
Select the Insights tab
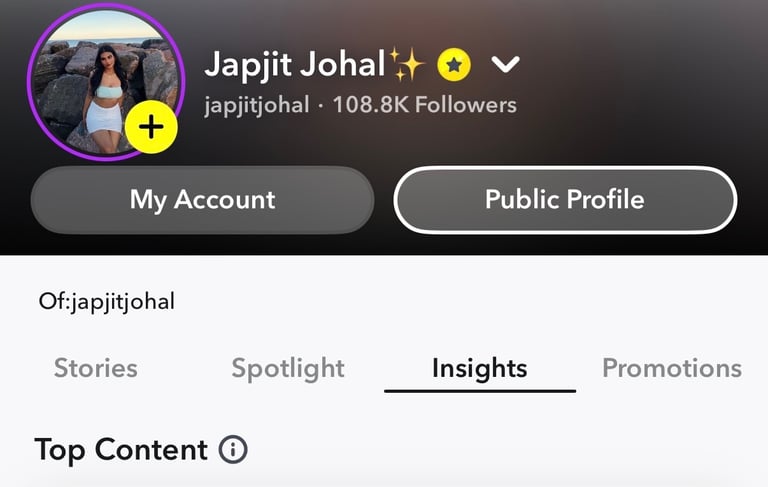480,368
